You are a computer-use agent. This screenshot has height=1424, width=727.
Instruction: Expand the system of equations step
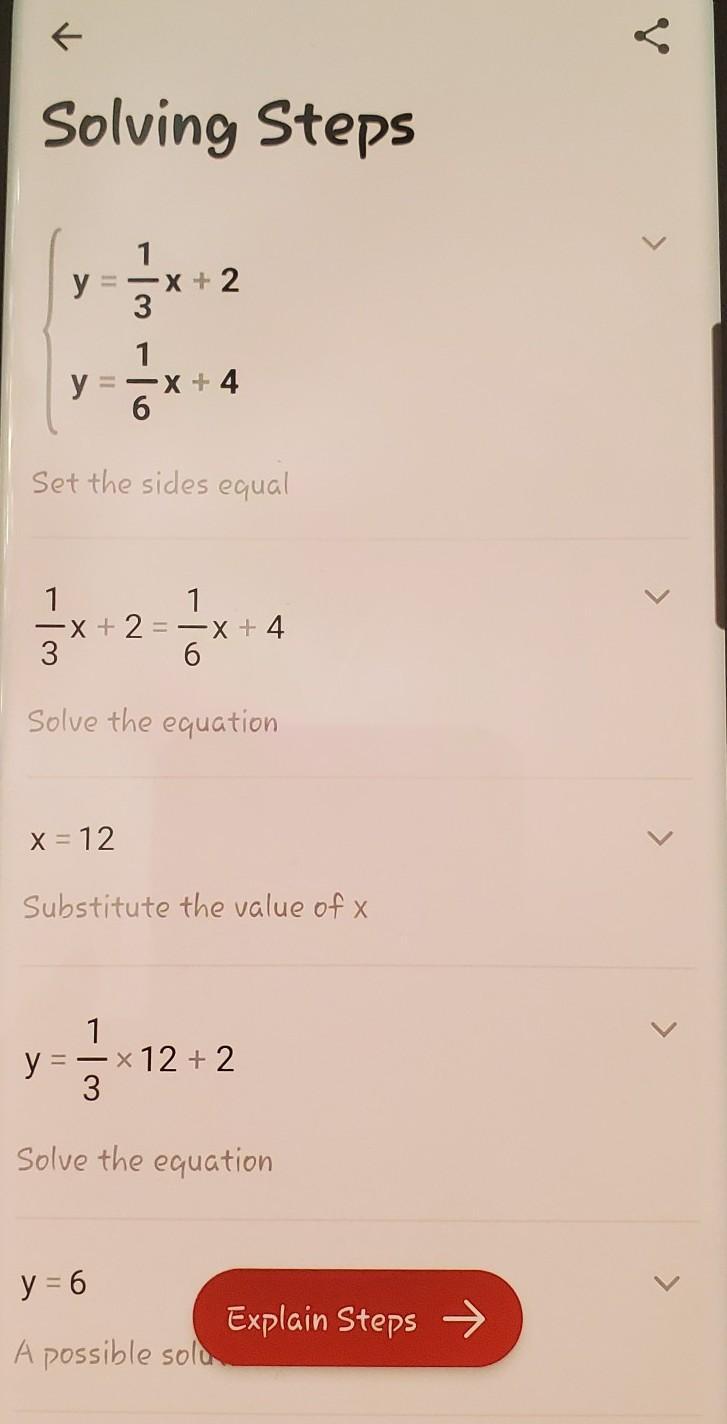coord(654,243)
